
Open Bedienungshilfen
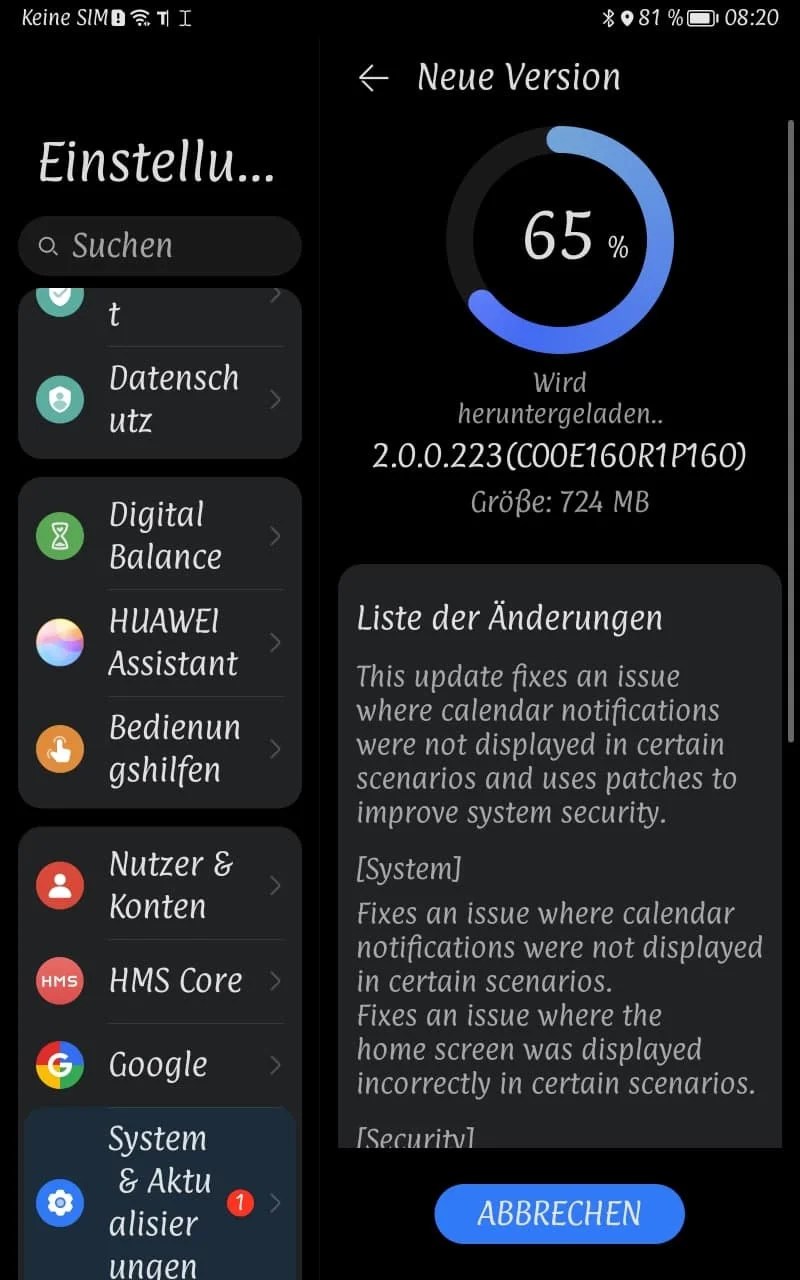pos(160,749)
